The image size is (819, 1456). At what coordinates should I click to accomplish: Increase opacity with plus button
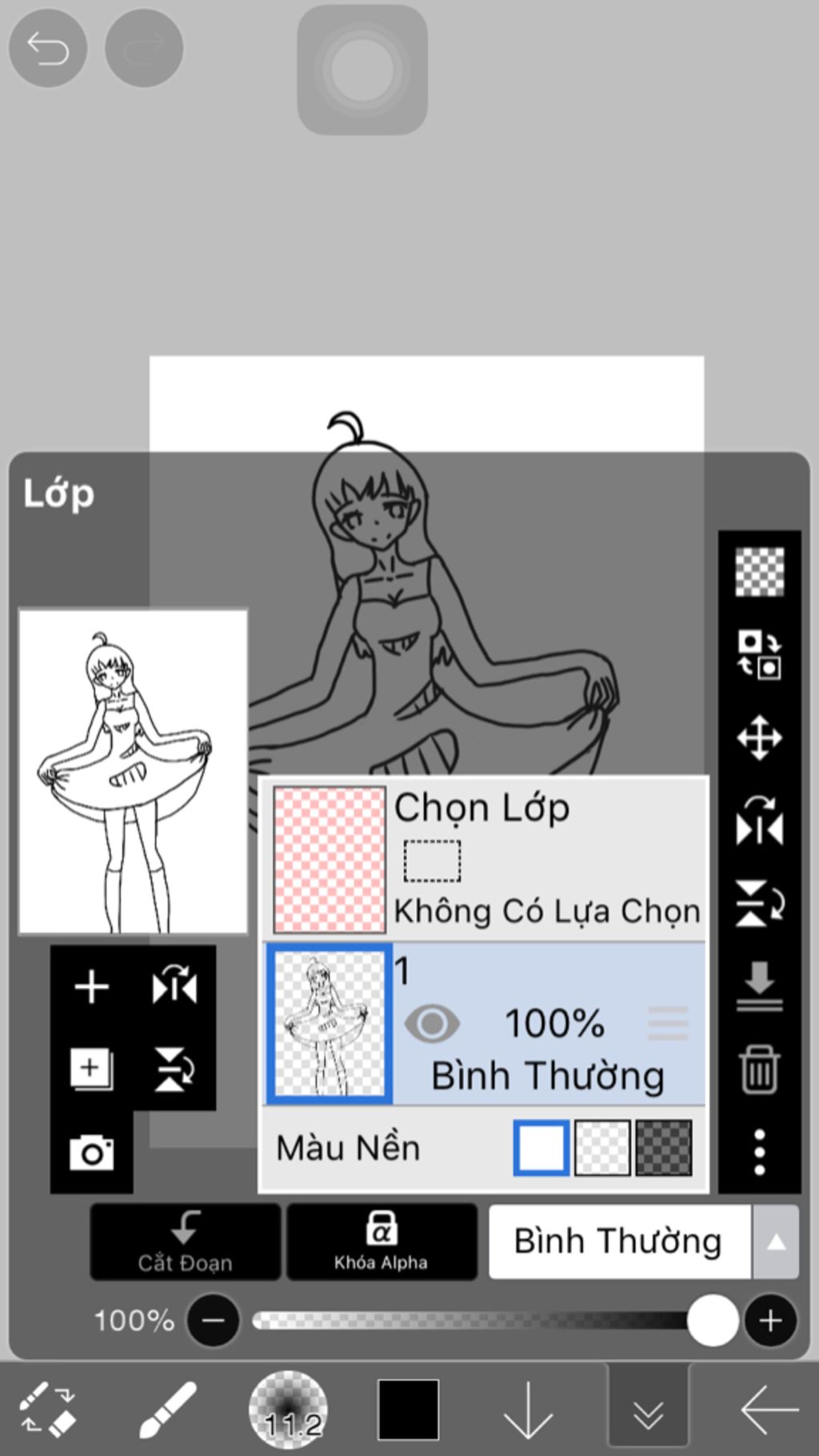[x=770, y=1320]
